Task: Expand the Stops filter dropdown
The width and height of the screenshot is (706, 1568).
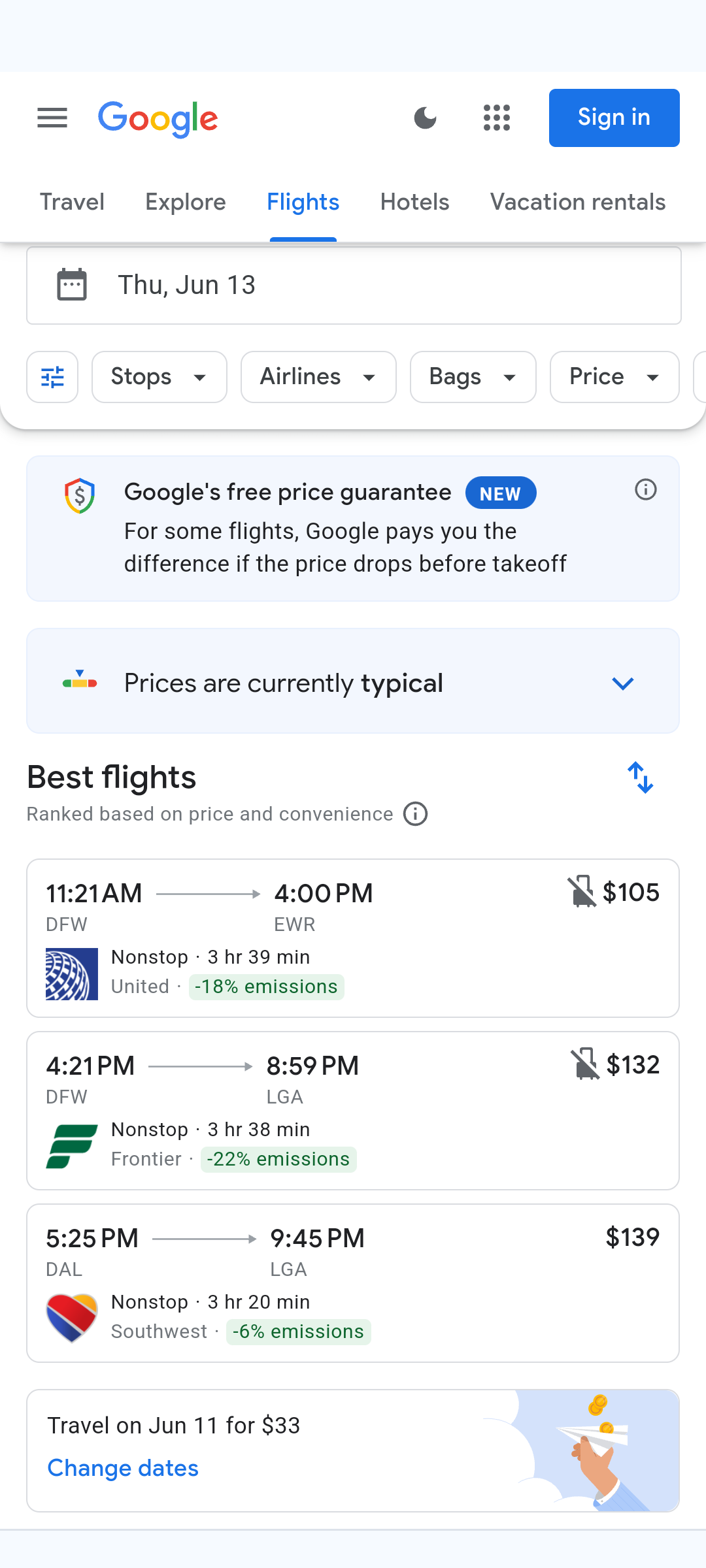Action: [x=160, y=377]
